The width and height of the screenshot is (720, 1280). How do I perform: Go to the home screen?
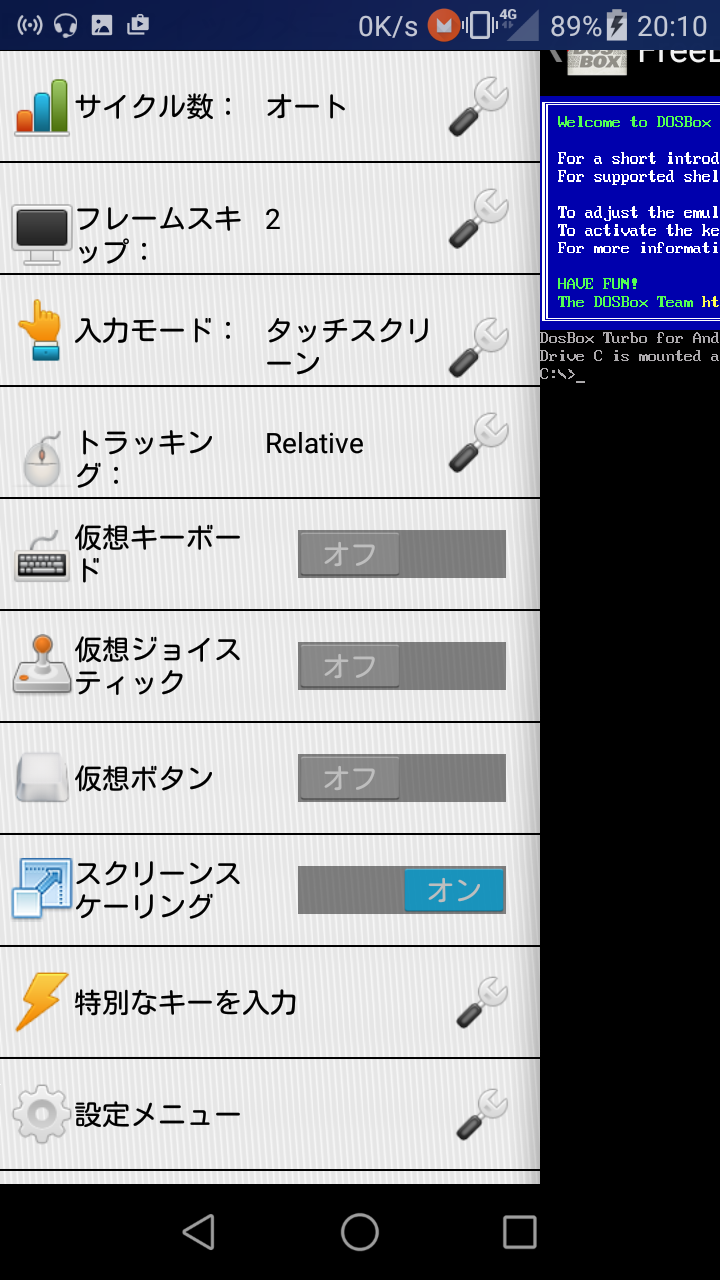[360, 1232]
